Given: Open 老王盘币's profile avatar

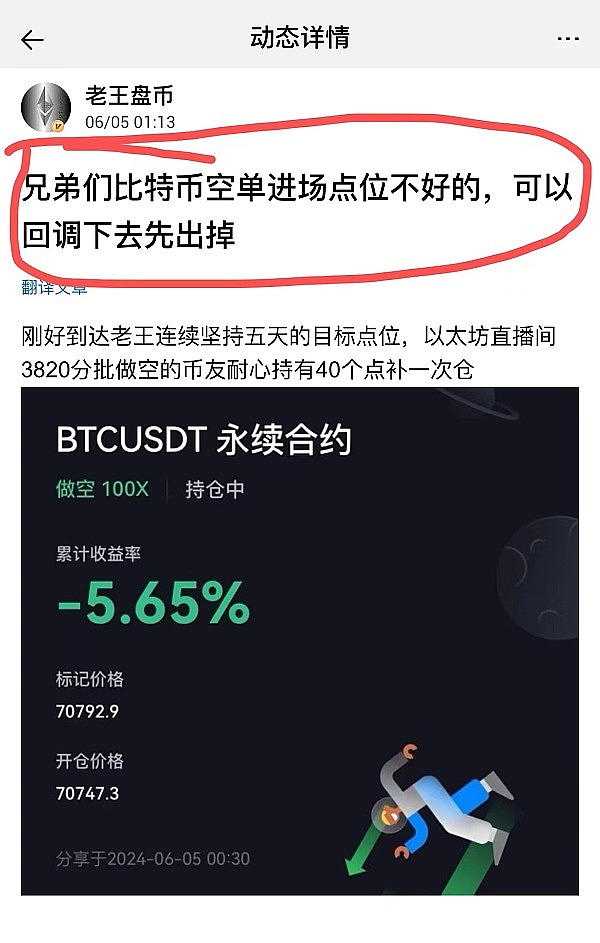Looking at the screenshot, I should [46, 108].
